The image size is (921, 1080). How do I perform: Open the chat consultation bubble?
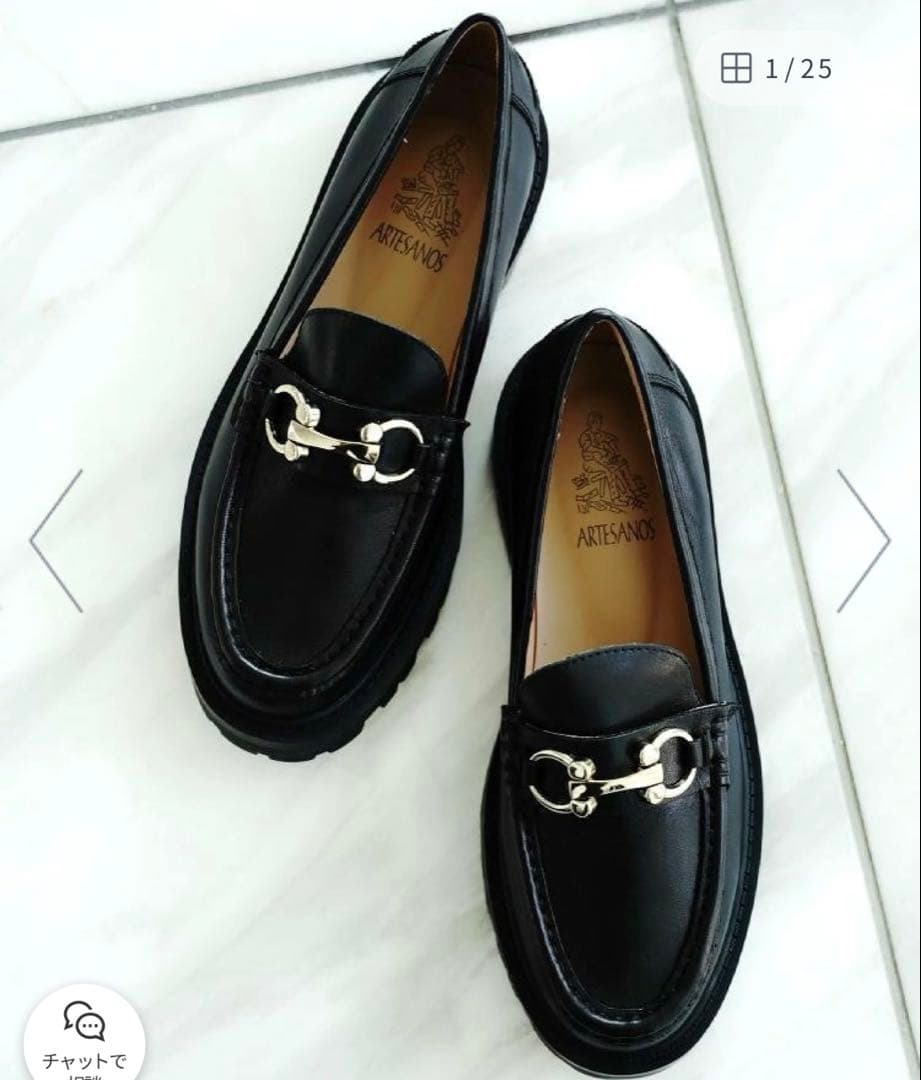pyautogui.click(x=84, y=1035)
